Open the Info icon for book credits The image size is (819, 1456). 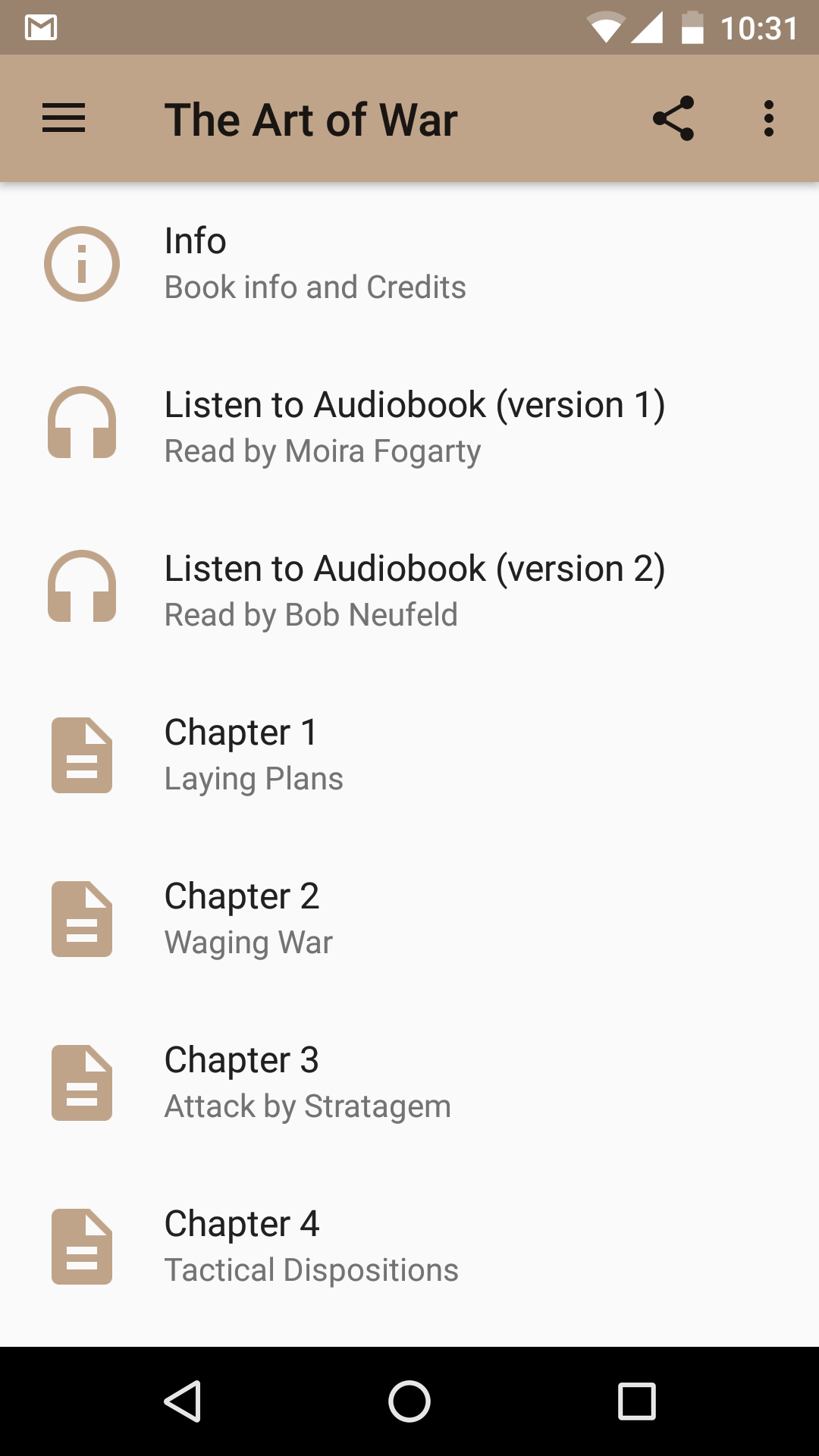pos(82,263)
